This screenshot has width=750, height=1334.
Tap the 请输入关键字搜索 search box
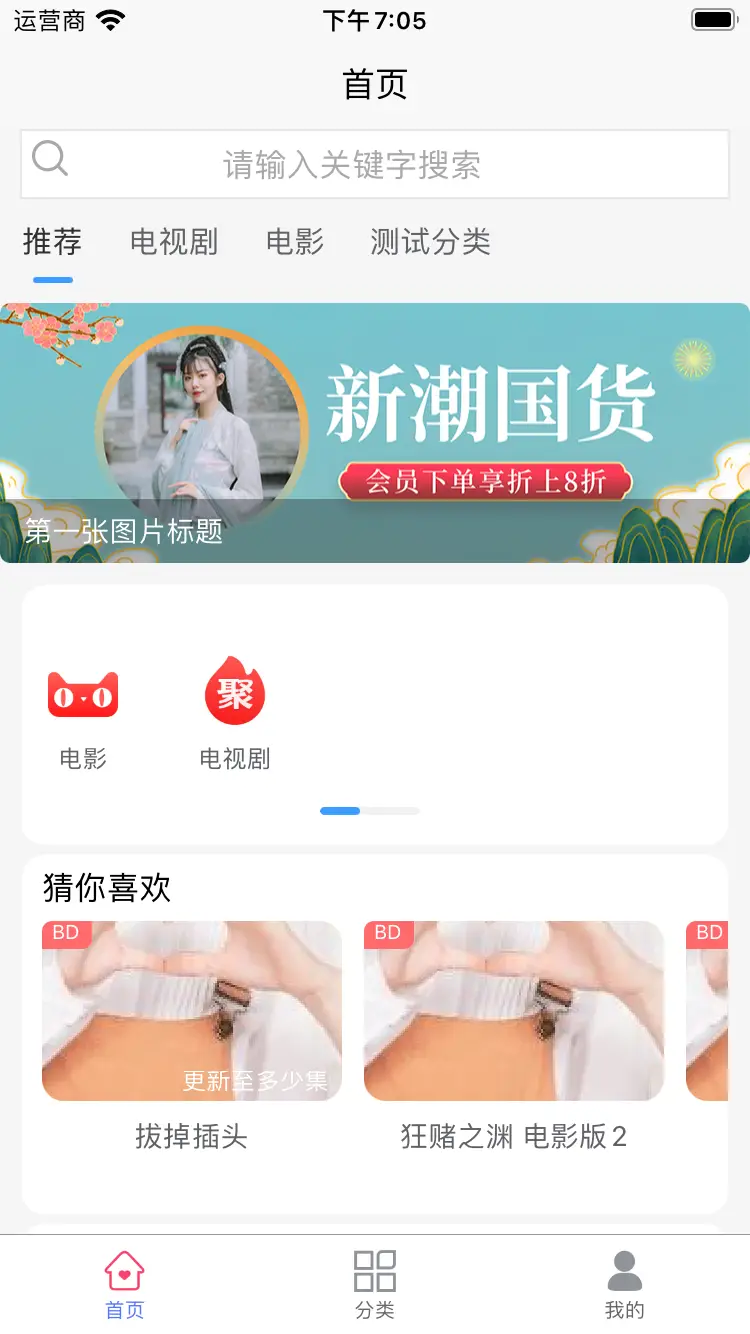(375, 165)
